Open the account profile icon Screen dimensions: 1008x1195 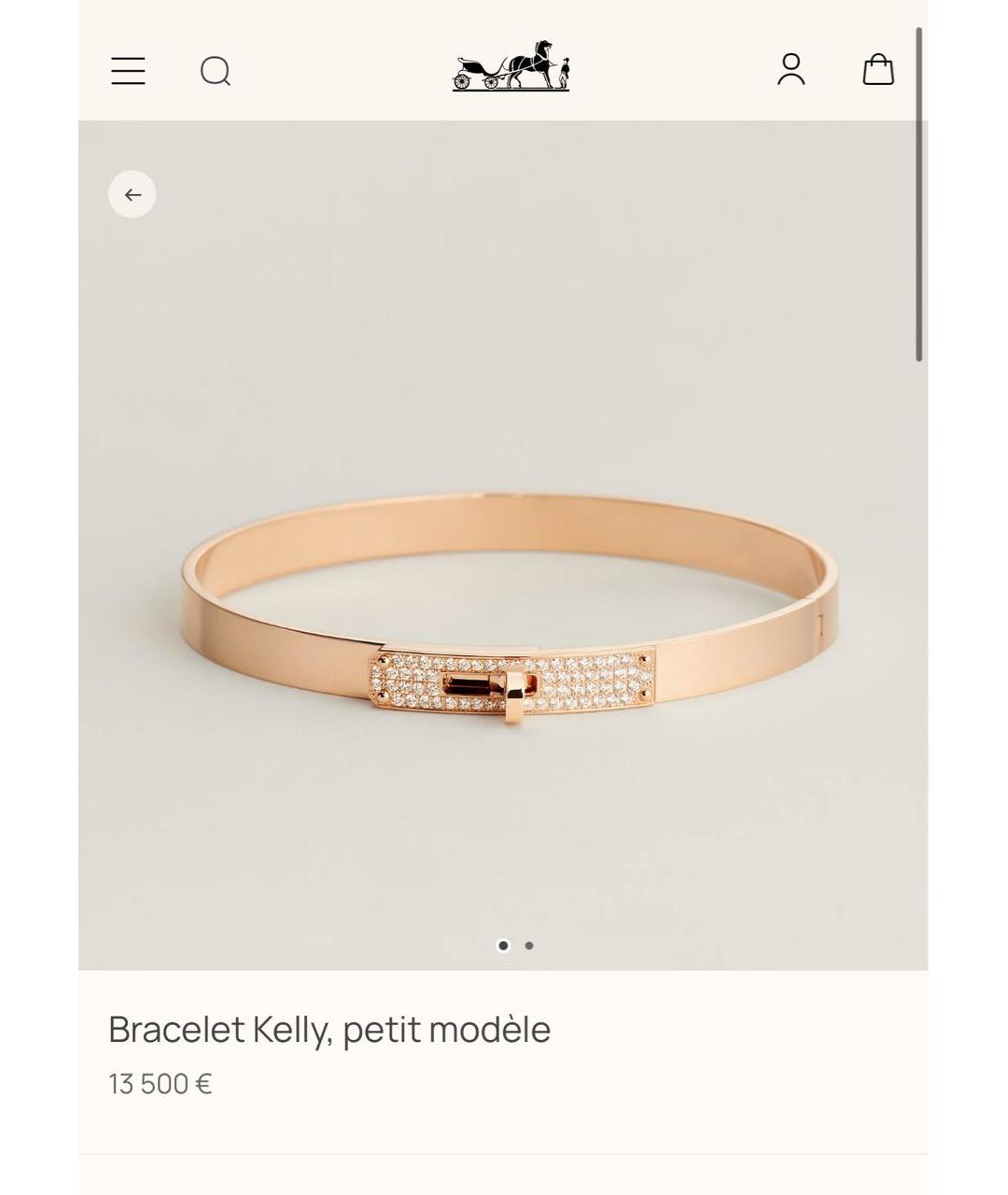point(791,70)
